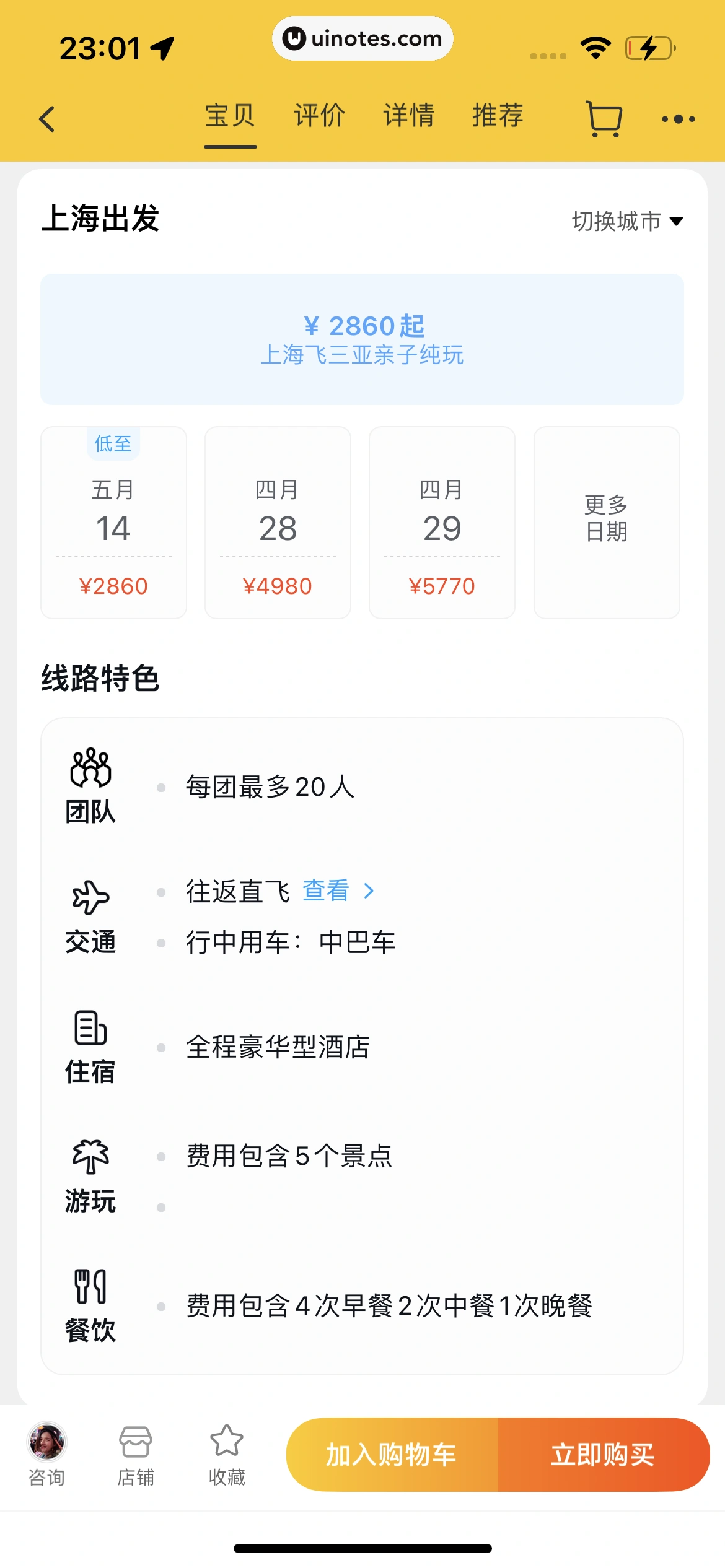
Task: Select the 宝贝 tab
Action: pos(230,116)
